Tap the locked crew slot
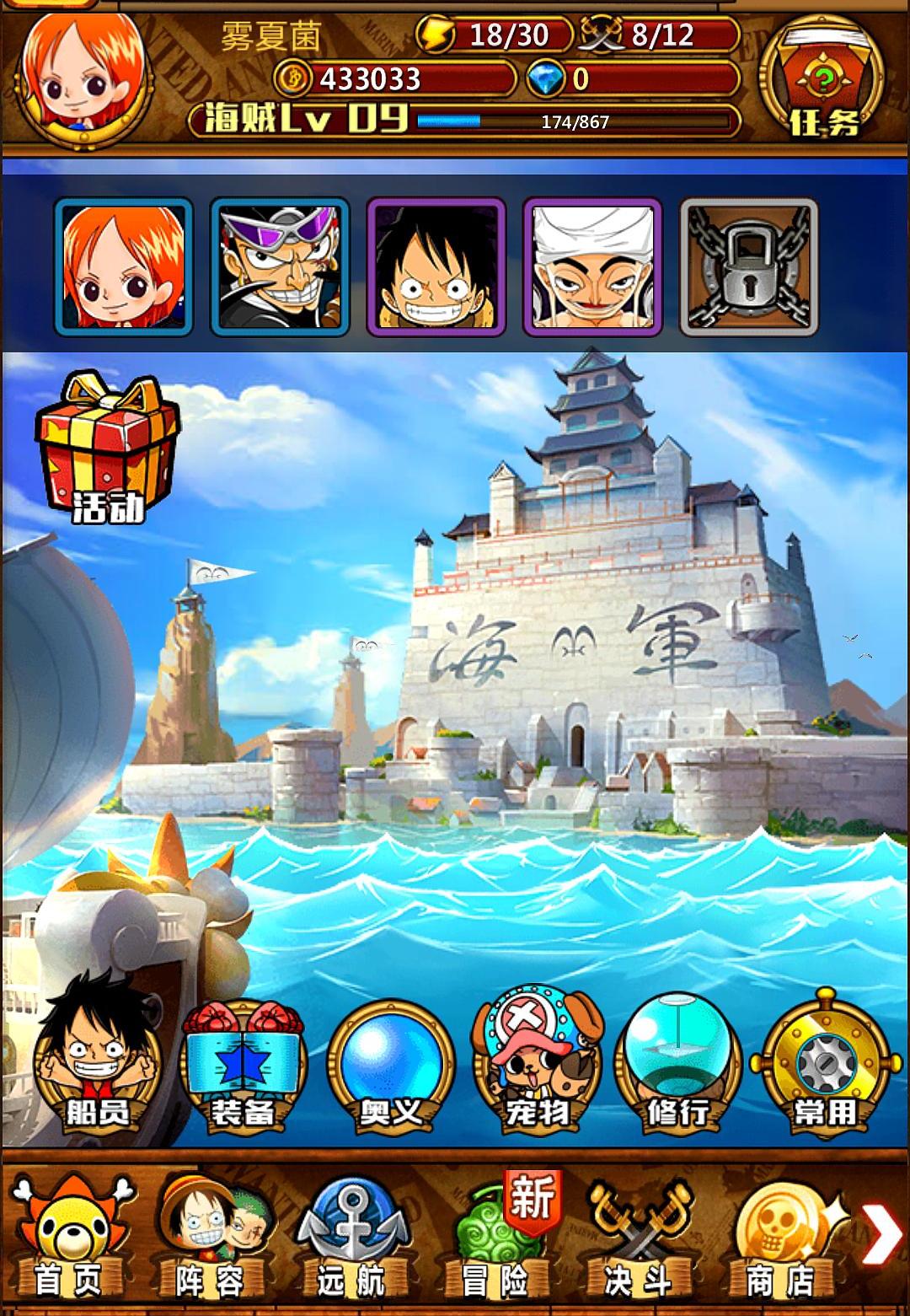The height and width of the screenshot is (1316, 910). click(x=748, y=267)
